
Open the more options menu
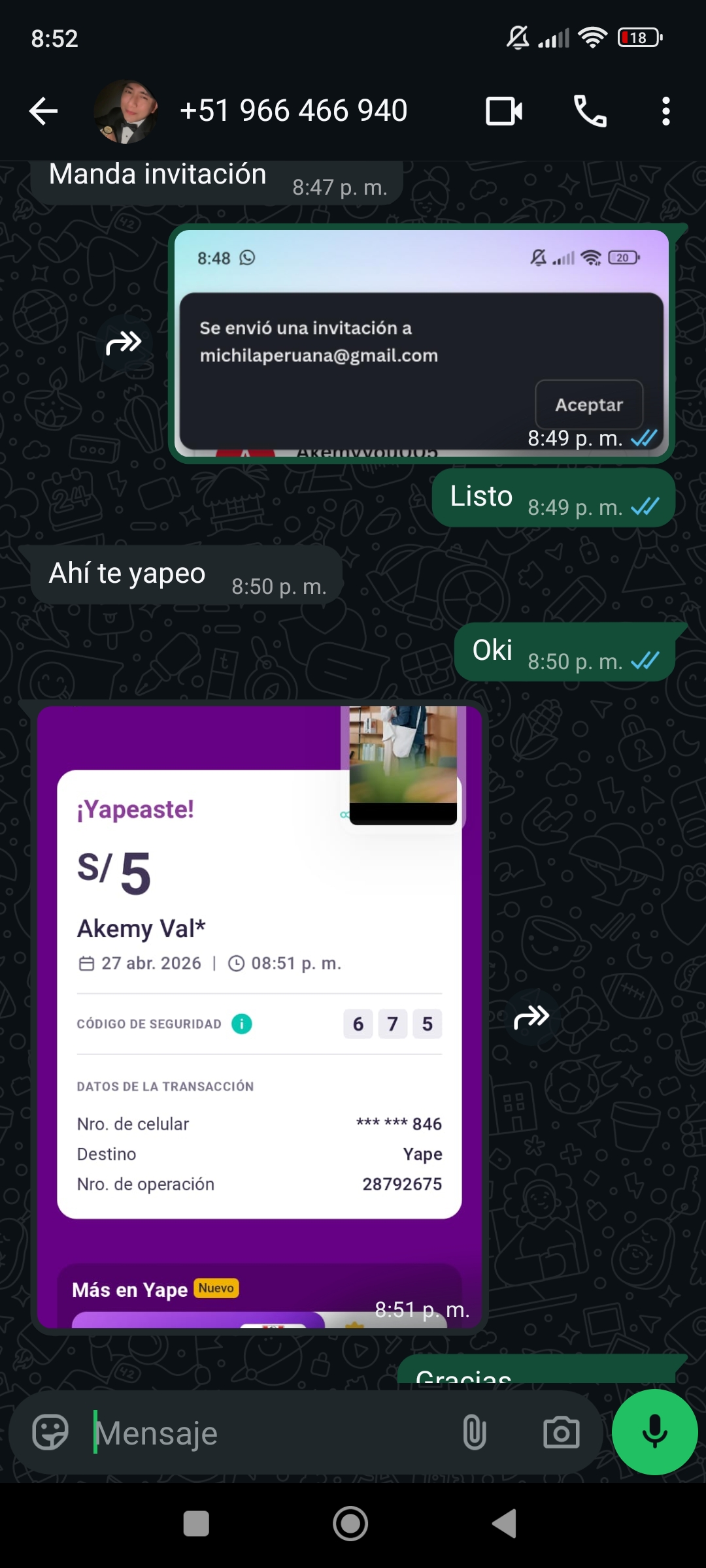(665, 111)
